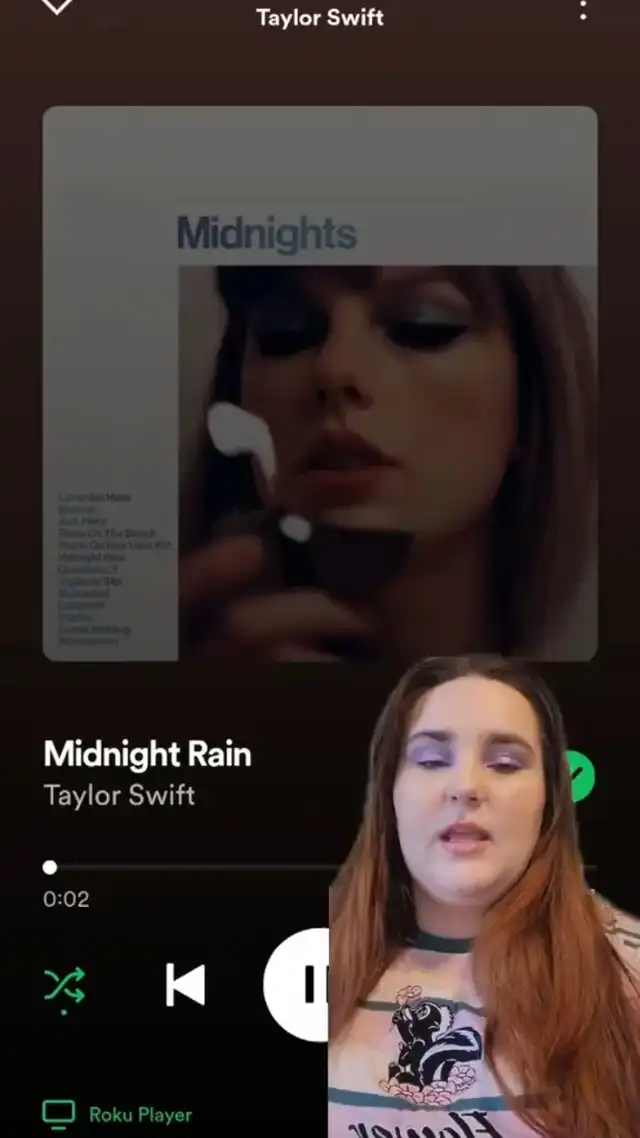Viewport: 640px width, 1138px height.
Task: Skip to the previous track
Action: click(x=185, y=986)
